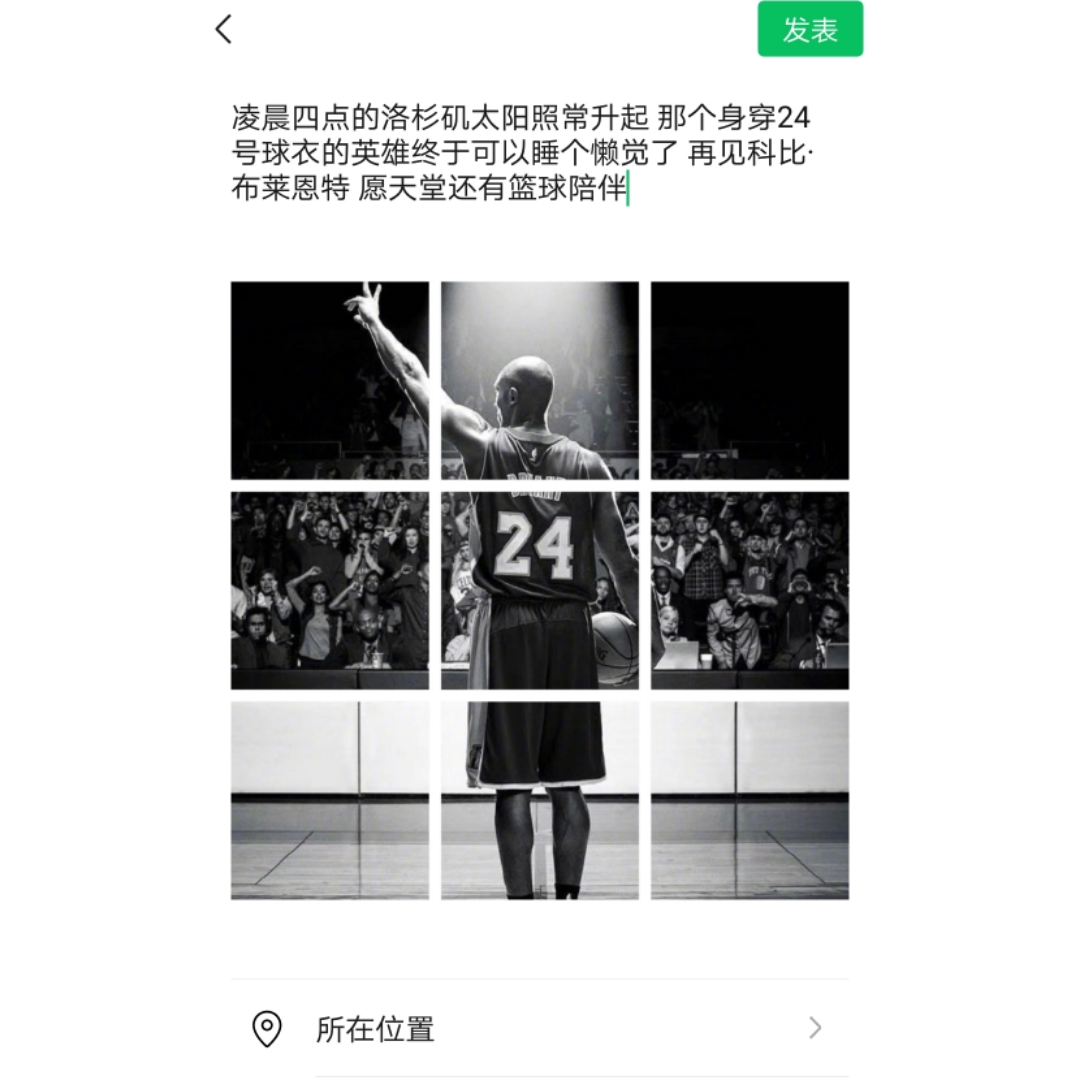The image size is (1080, 1080).
Task: Open the 所在位置 location row
Action: tap(540, 1028)
